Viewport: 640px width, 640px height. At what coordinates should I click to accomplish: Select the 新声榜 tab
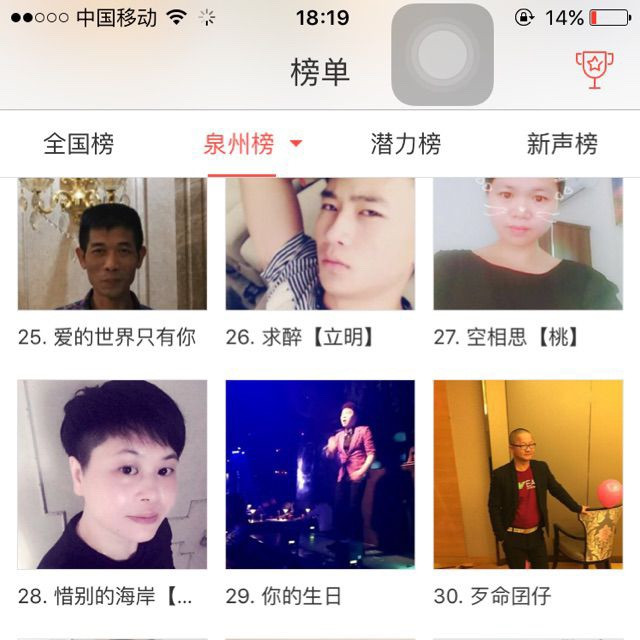coord(562,144)
